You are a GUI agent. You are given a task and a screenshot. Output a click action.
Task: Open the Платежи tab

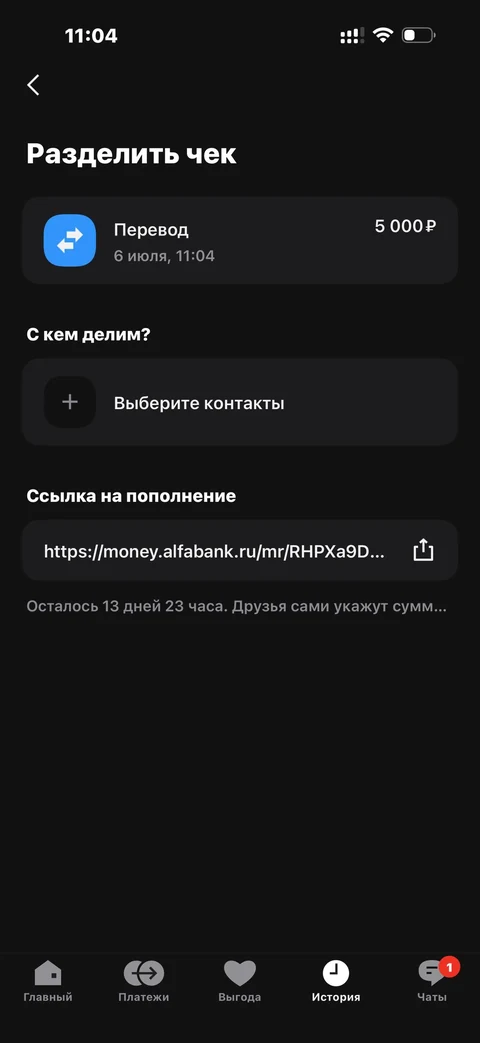click(x=144, y=981)
